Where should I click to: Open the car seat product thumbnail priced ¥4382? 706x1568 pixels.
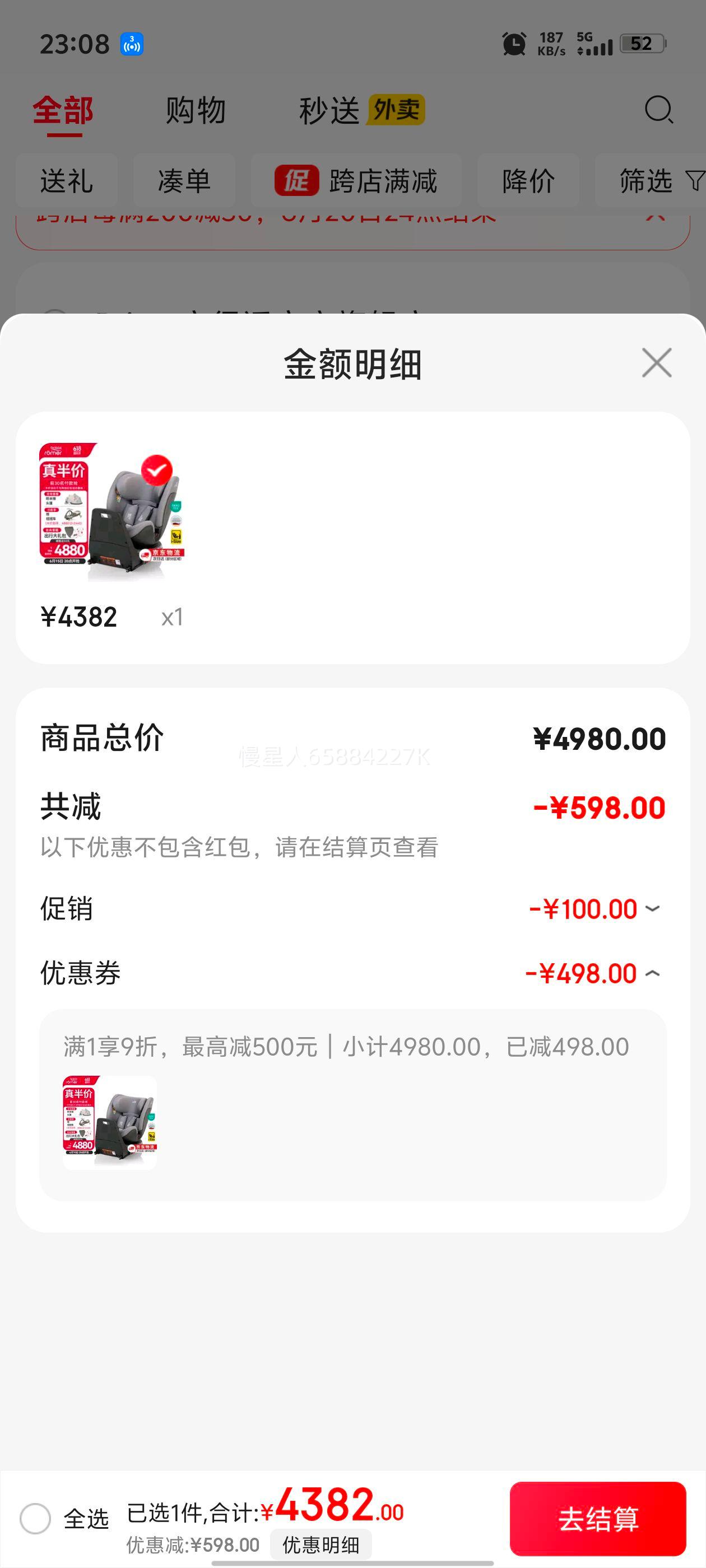112,511
